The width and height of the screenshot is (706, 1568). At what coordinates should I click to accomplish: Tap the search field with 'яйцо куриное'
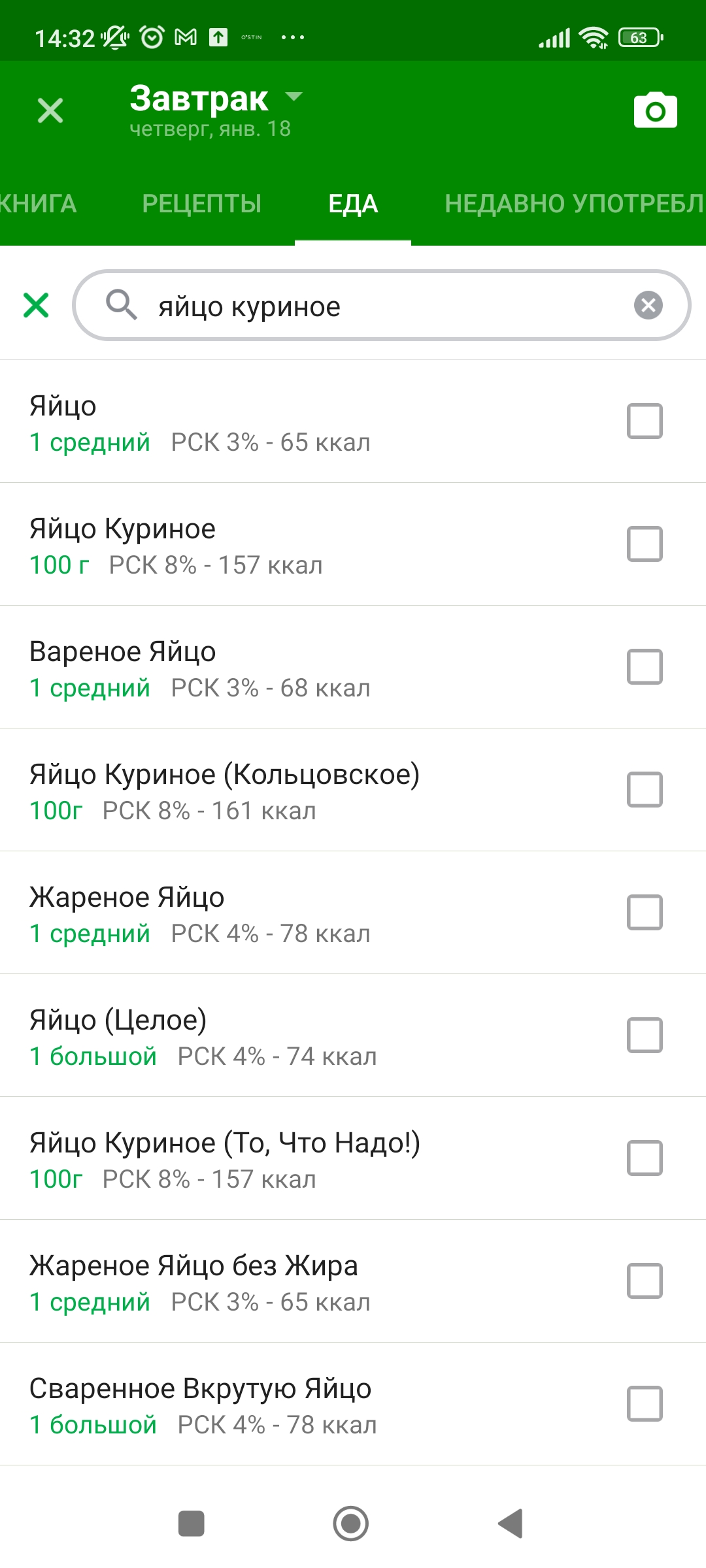pyautogui.click(x=382, y=305)
